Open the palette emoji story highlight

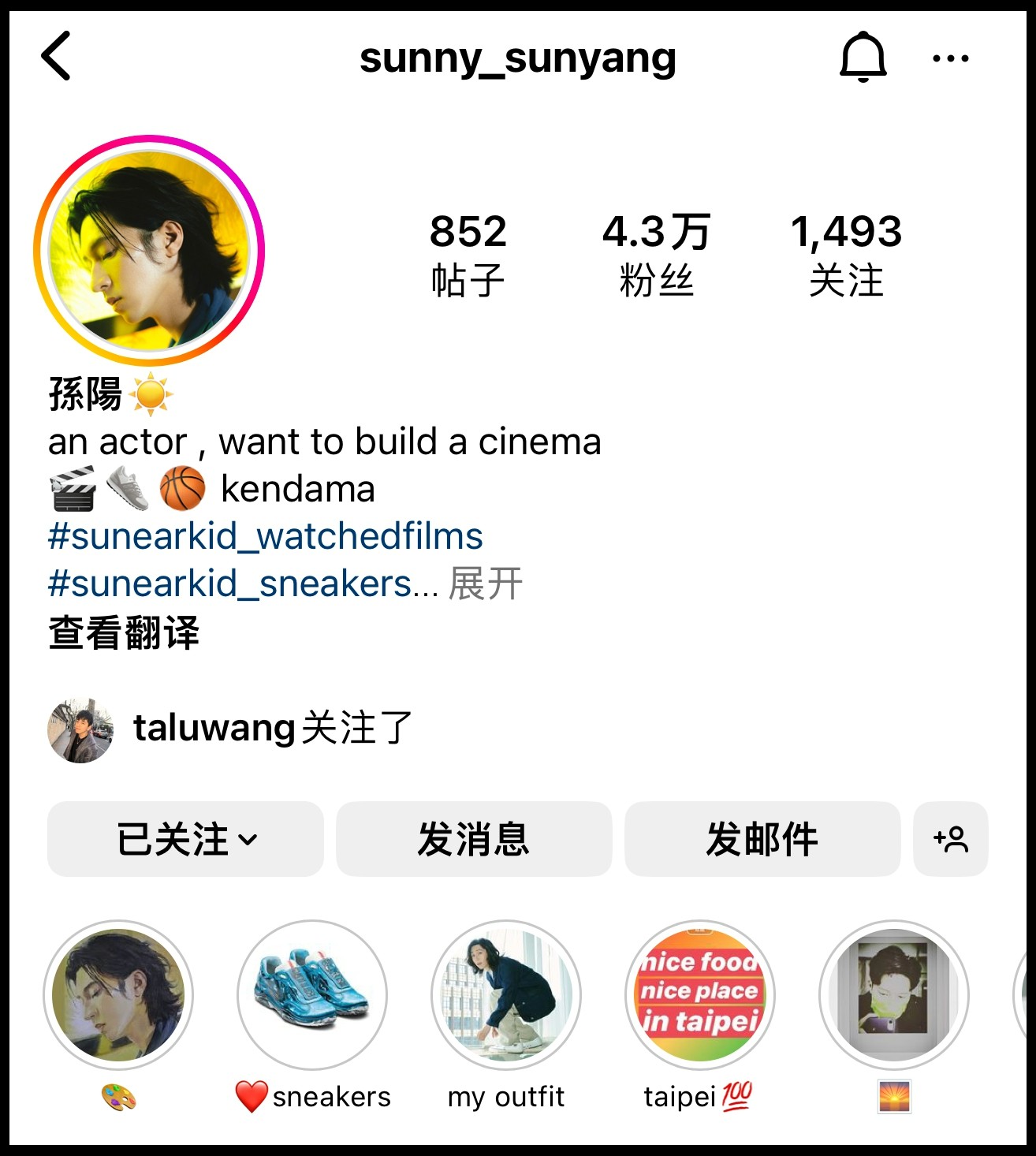[118, 995]
